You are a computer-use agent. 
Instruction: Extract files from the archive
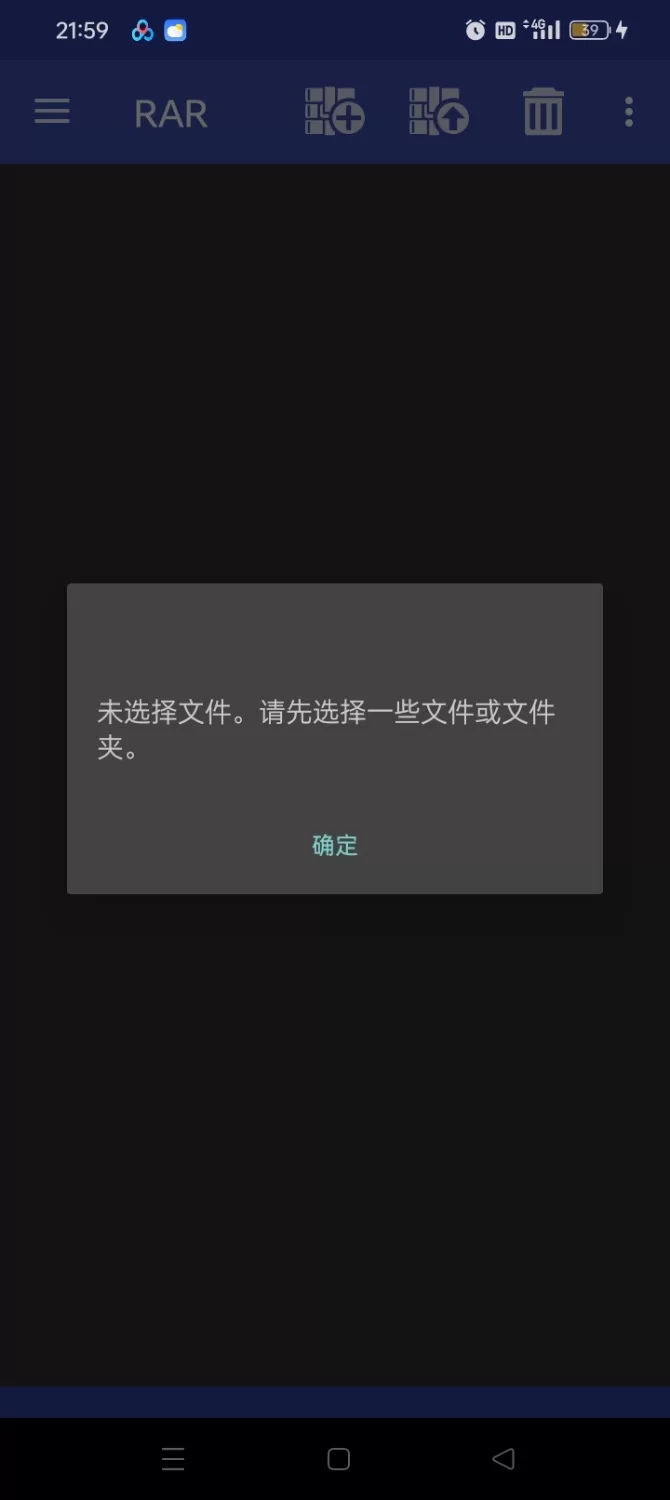438,112
